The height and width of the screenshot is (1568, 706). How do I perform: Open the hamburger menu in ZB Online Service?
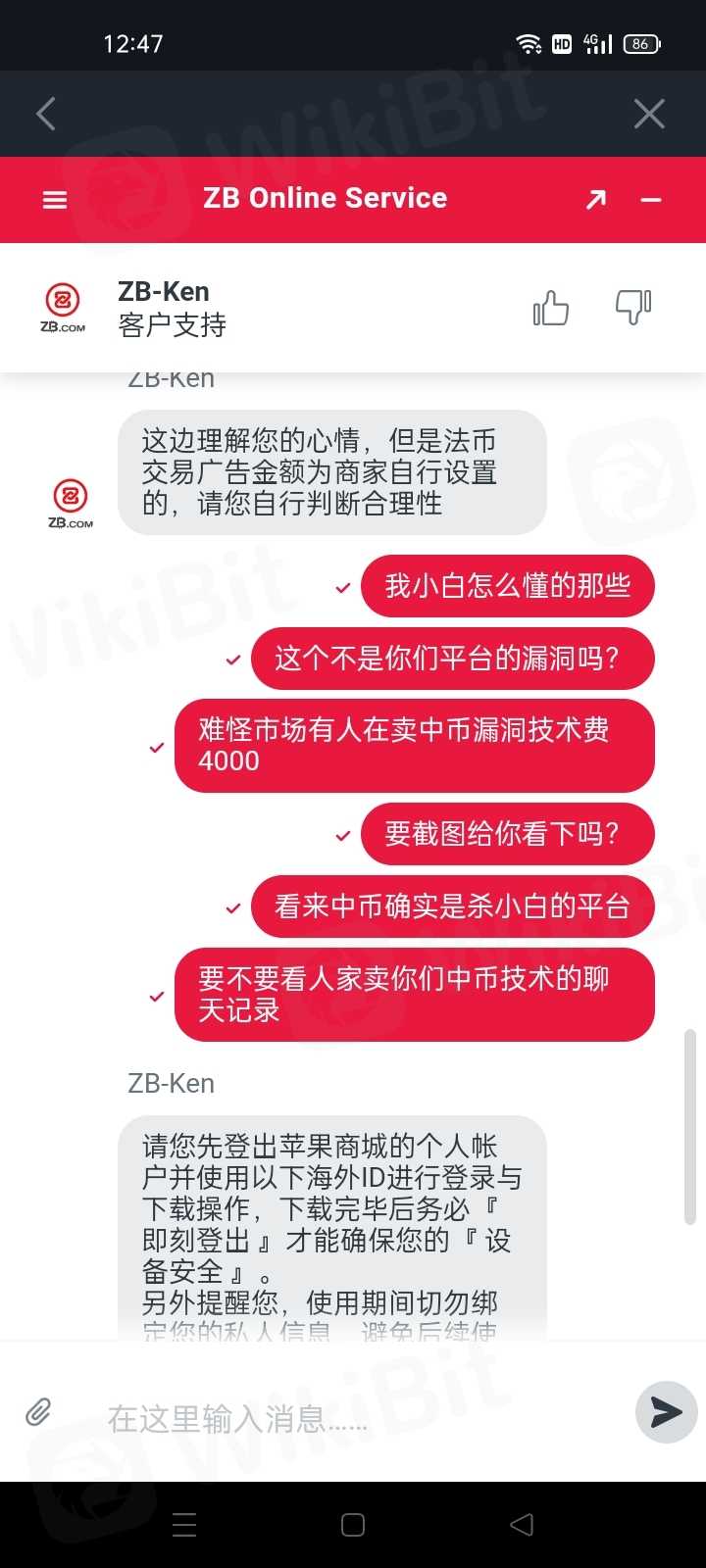55,200
